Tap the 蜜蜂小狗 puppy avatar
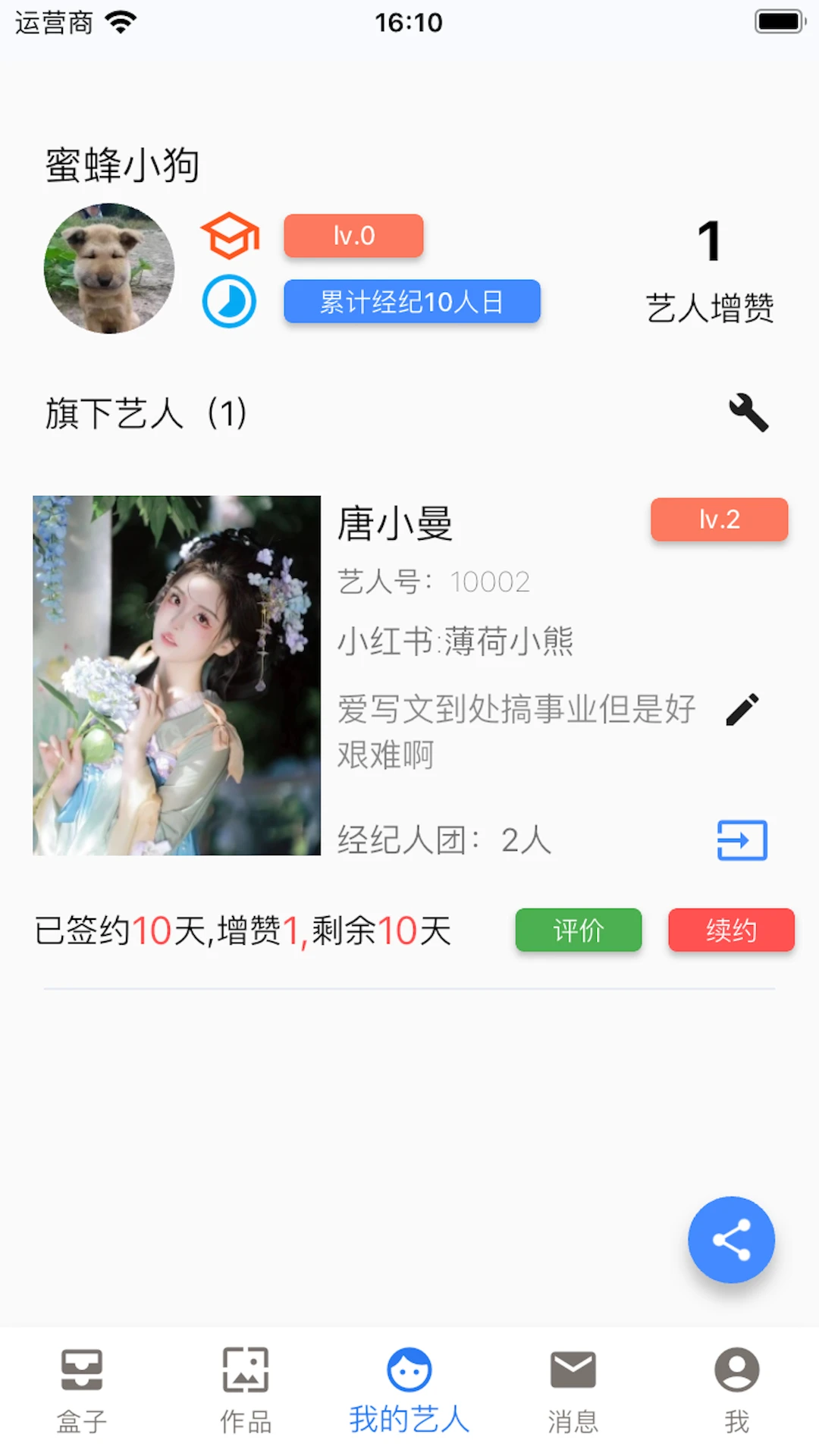The height and width of the screenshot is (1456, 819). pos(109,268)
